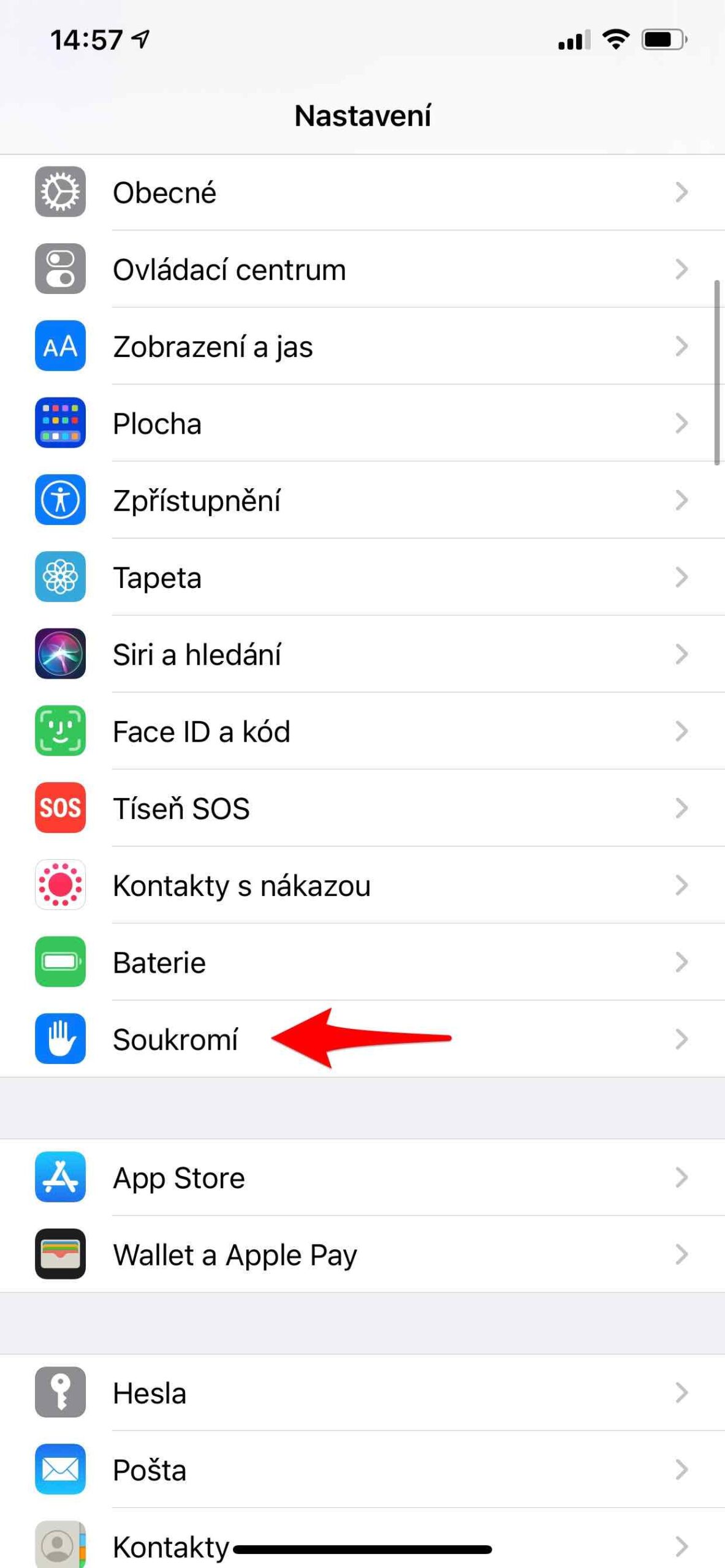Open Ovládací centrum settings

coord(362,269)
